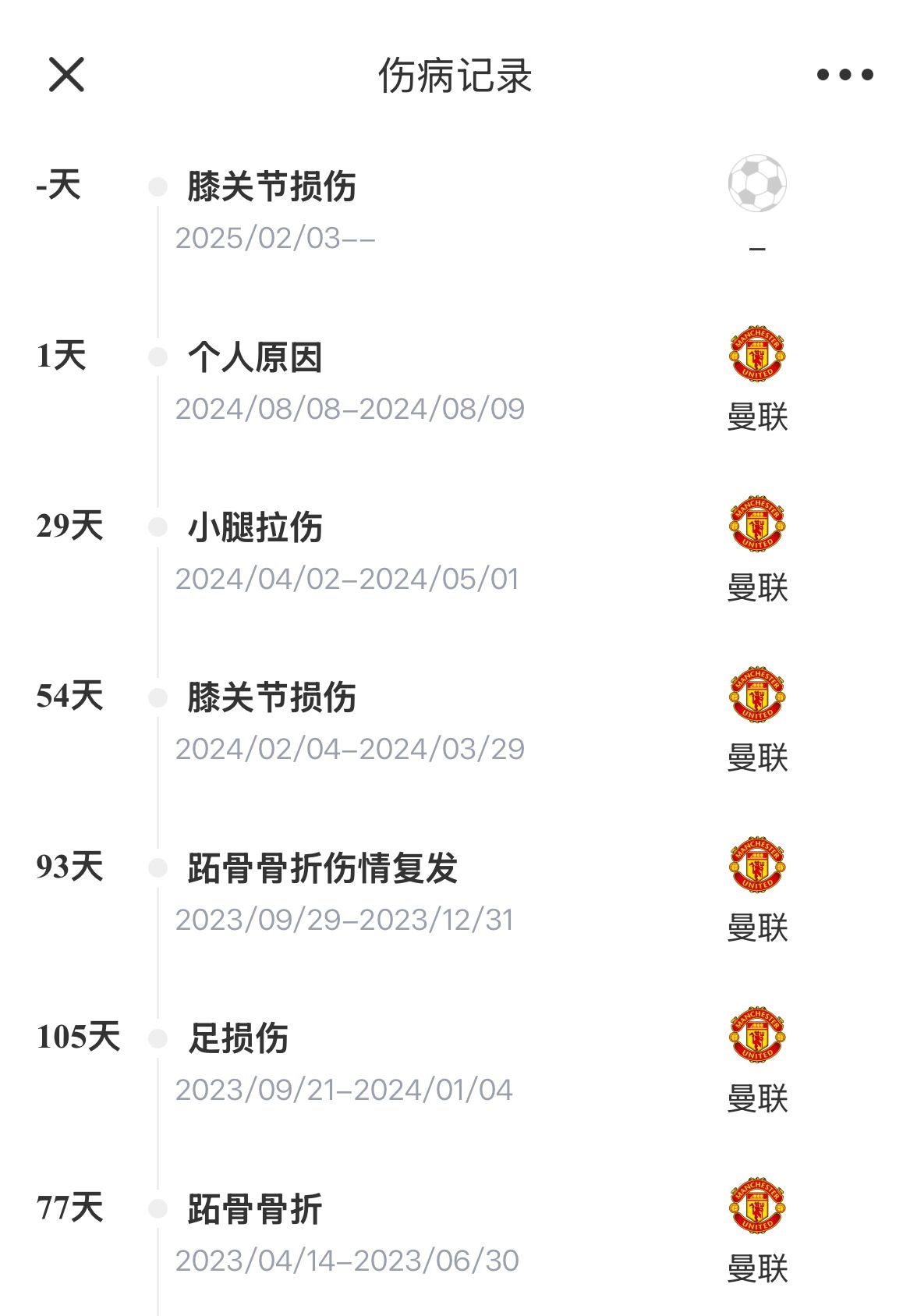Close the 伤病记录 page

coord(66,75)
